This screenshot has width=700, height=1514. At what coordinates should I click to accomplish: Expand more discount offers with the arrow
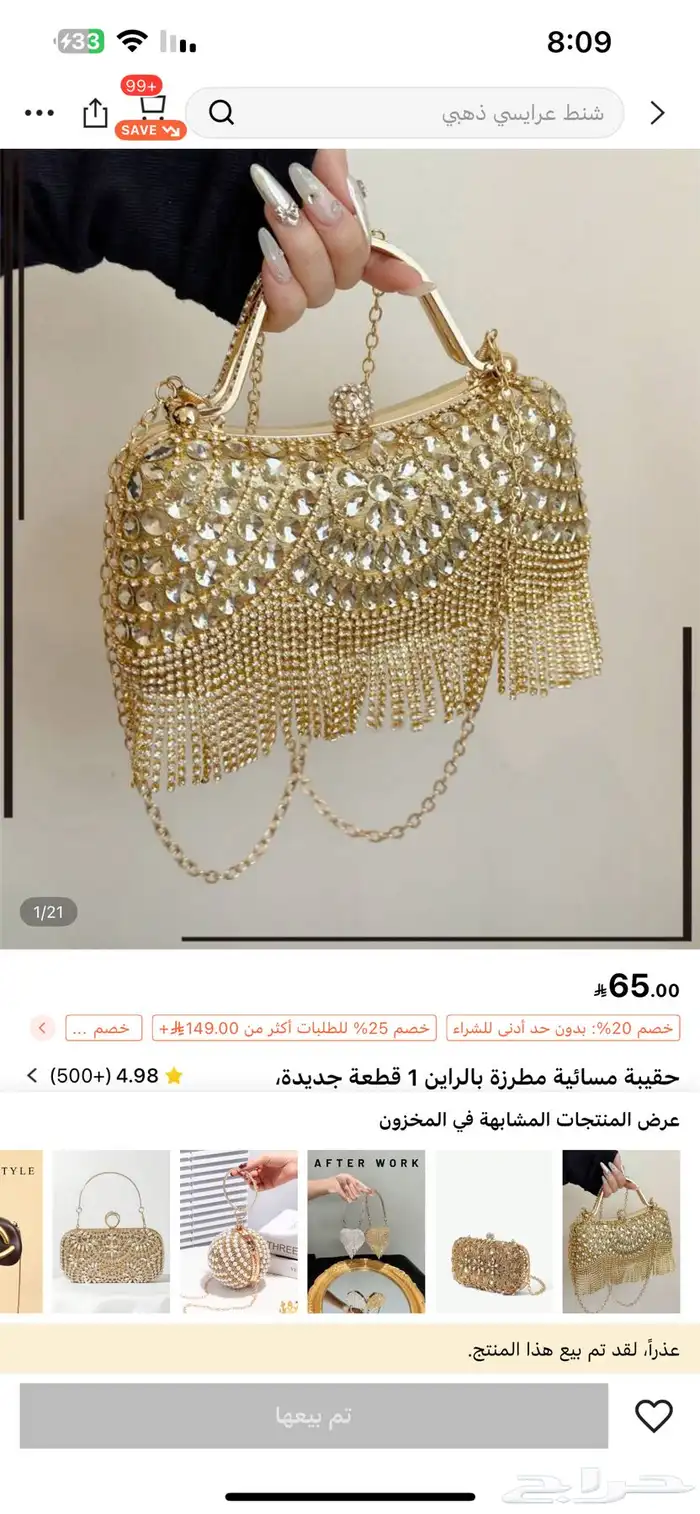(x=43, y=1027)
